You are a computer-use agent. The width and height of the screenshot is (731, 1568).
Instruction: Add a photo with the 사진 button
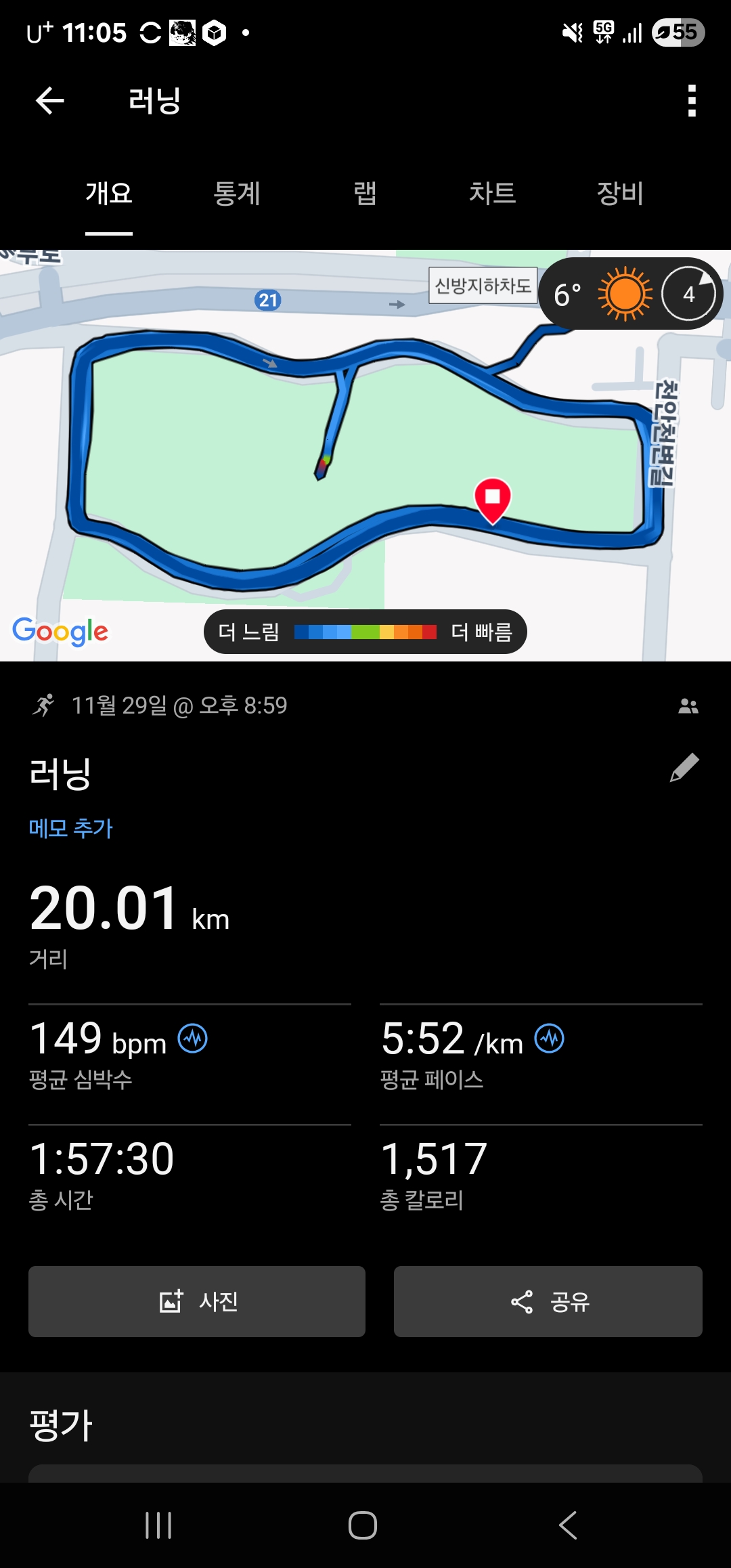tap(197, 1301)
